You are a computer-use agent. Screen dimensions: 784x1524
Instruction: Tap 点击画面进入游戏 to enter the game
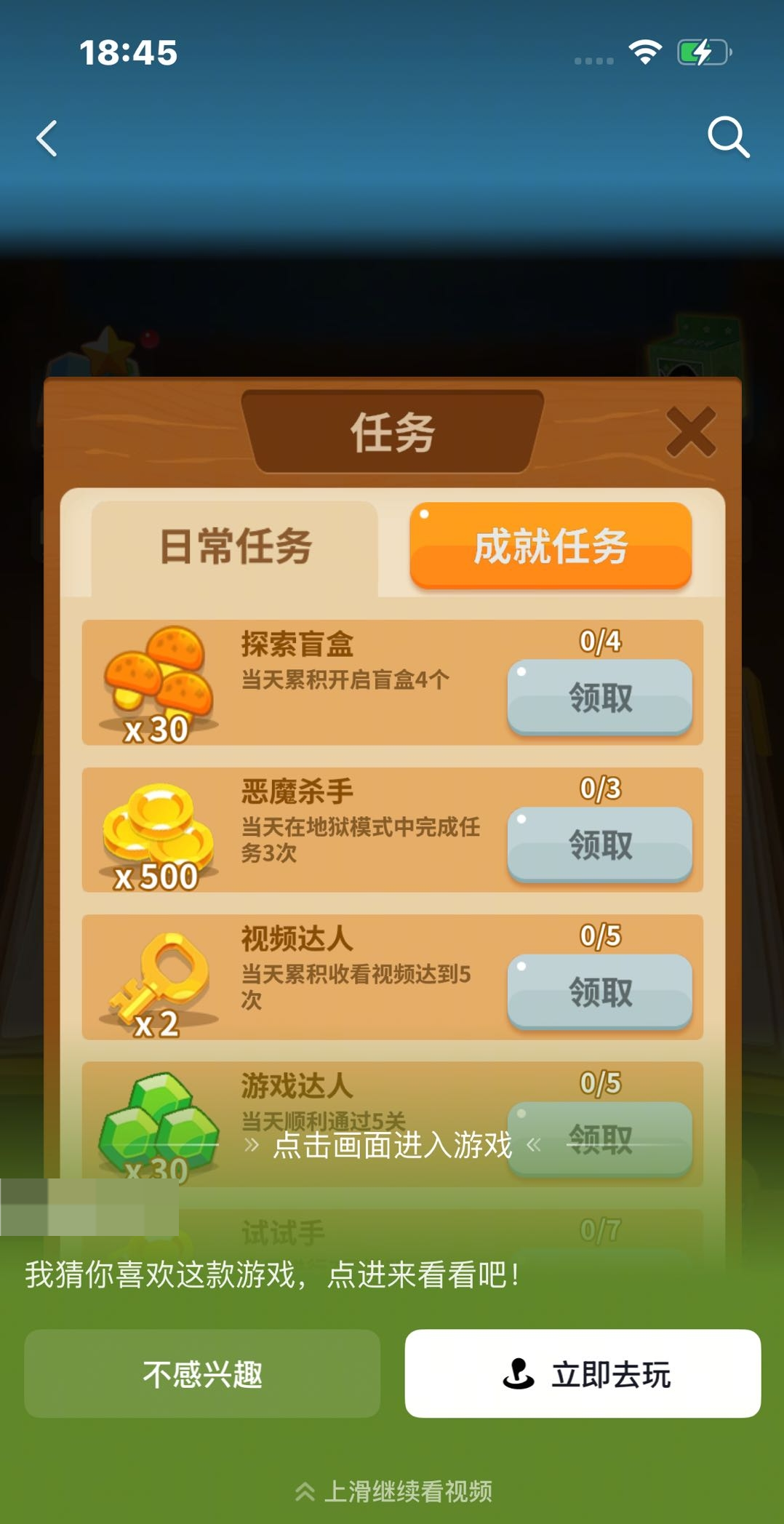393,1145
